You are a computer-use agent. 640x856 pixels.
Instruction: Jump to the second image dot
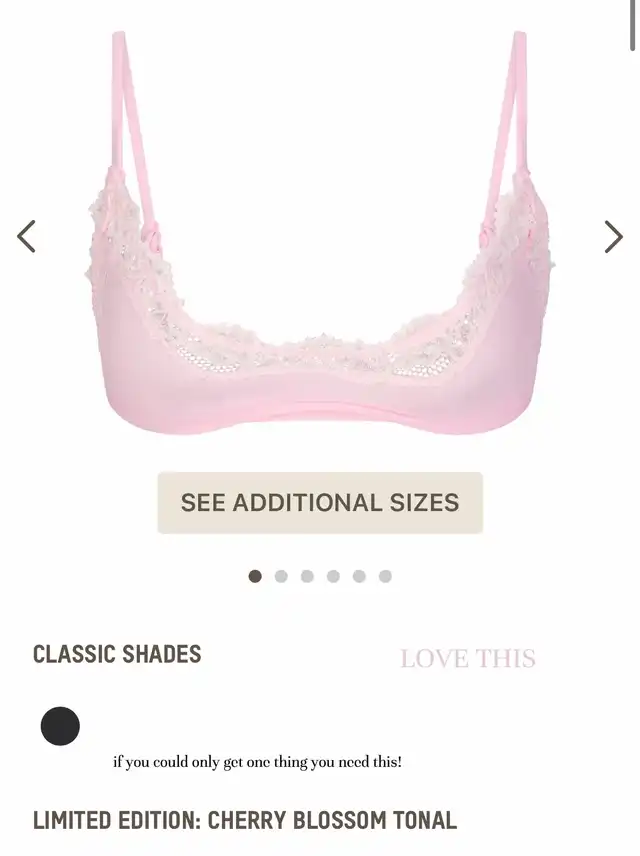tap(281, 576)
